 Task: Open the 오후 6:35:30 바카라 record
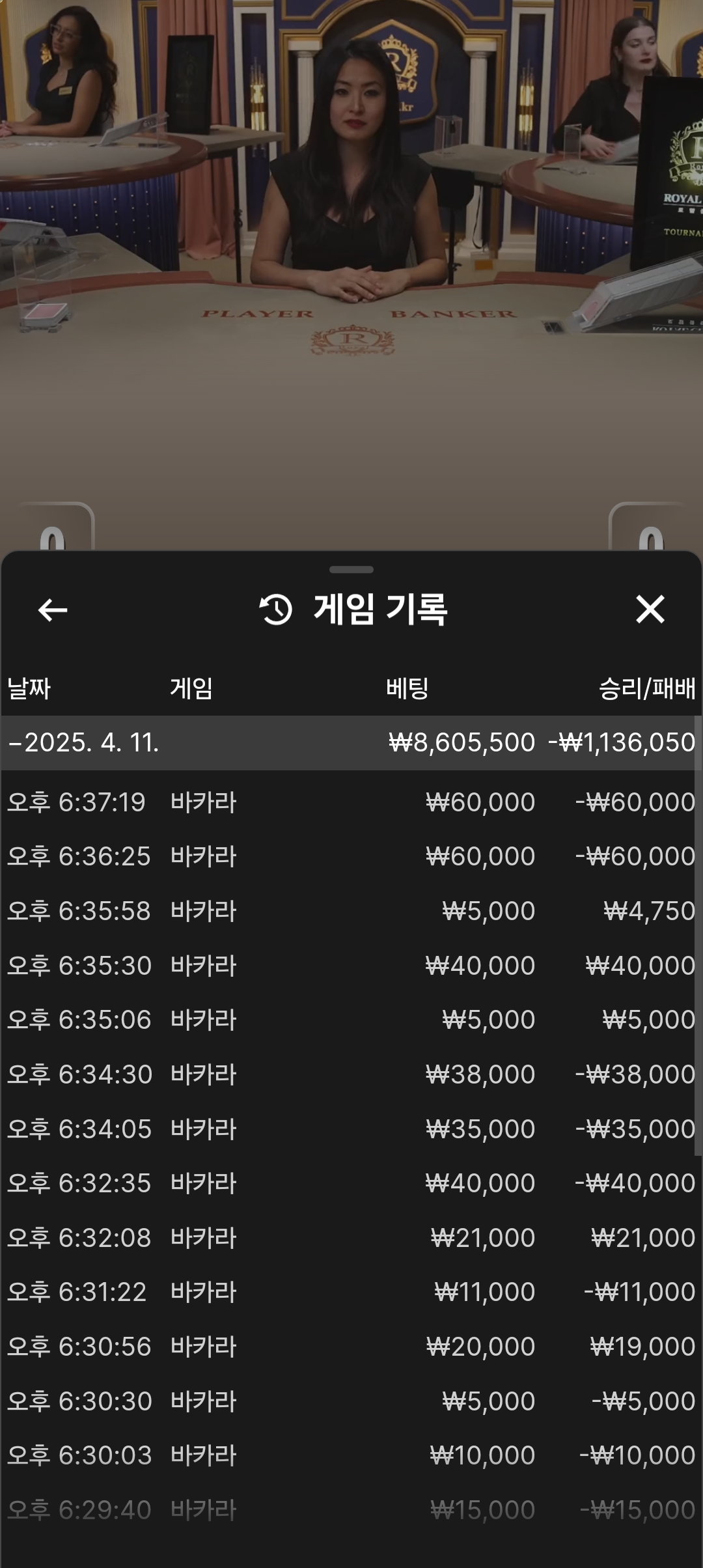[351, 965]
